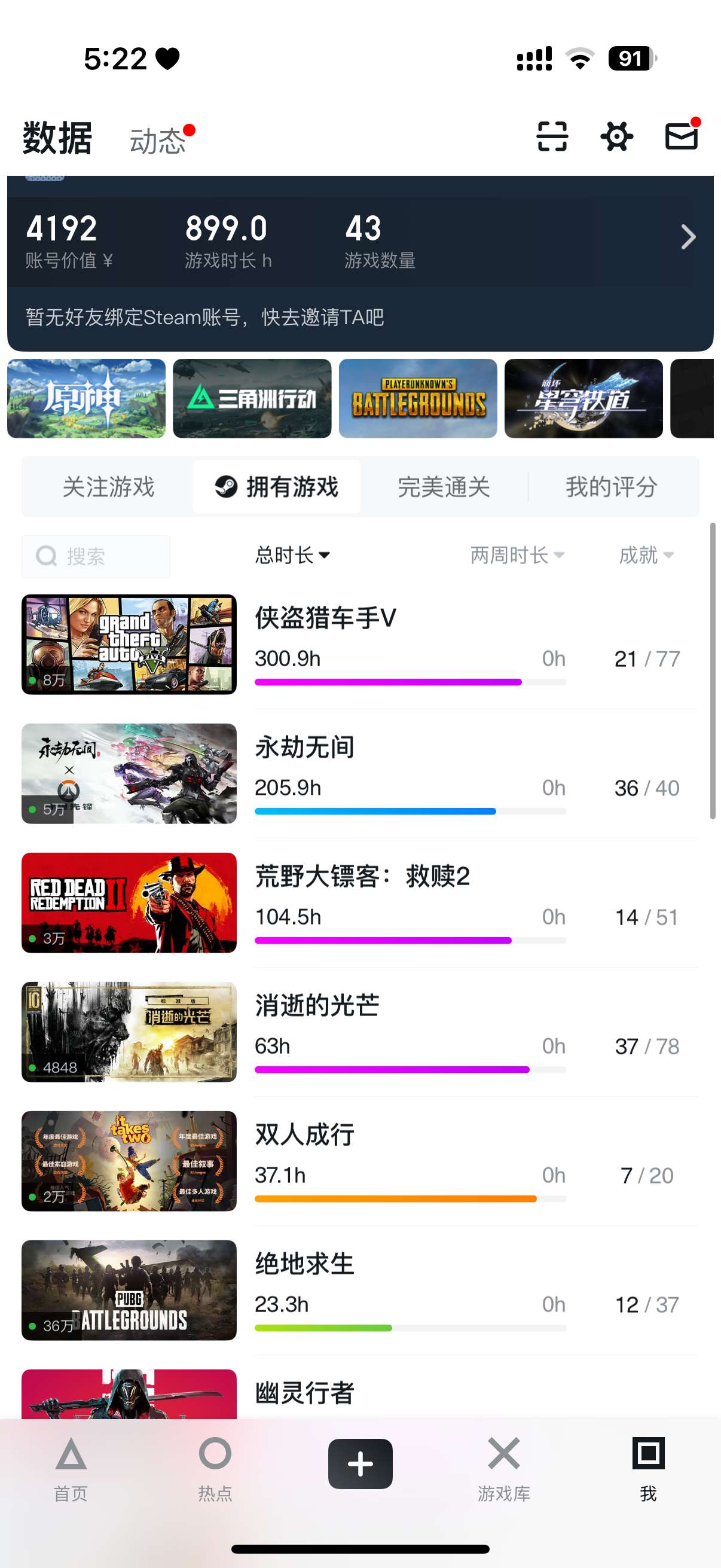Switch to the 我的评分 tab
This screenshot has width=721, height=1568.
pos(612,487)
